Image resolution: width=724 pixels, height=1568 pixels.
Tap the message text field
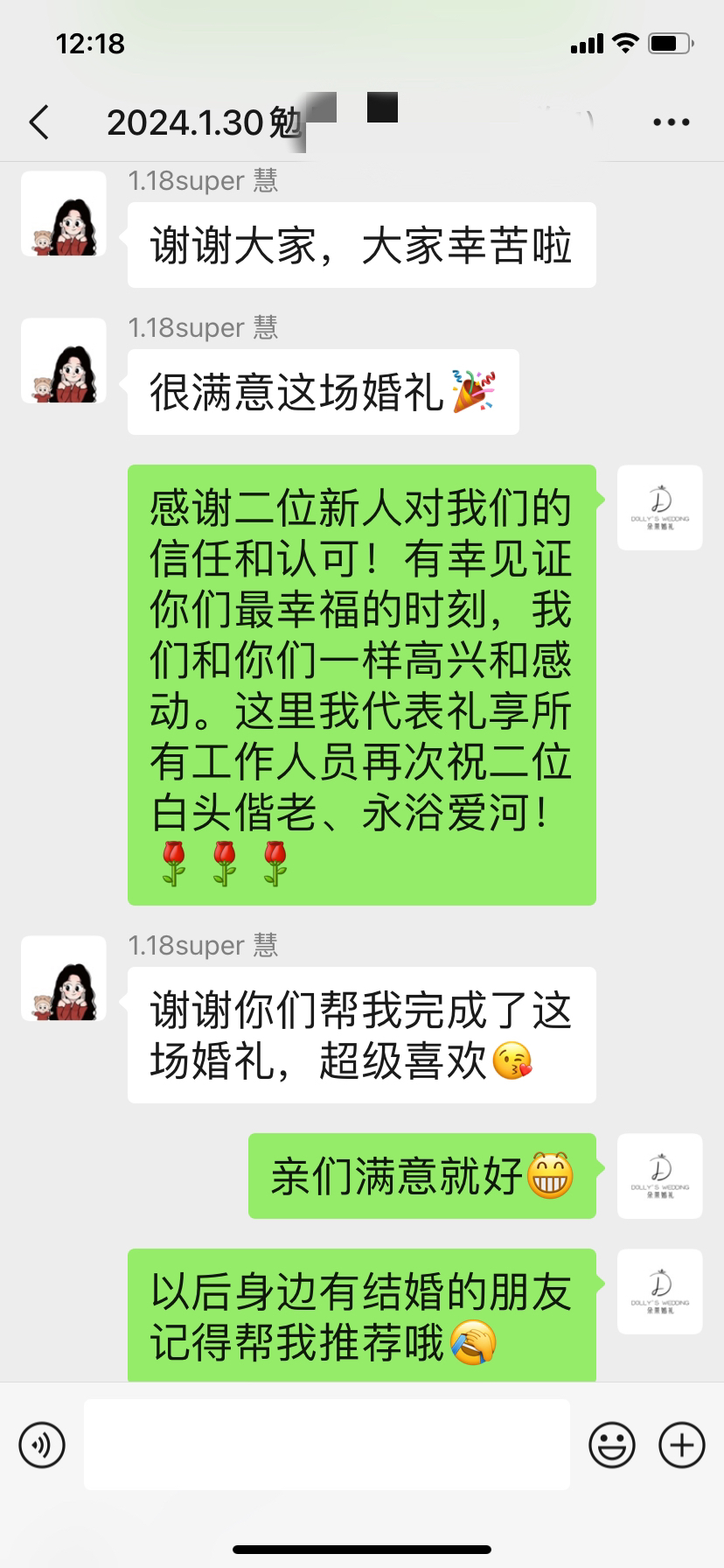pos(326,1444)
